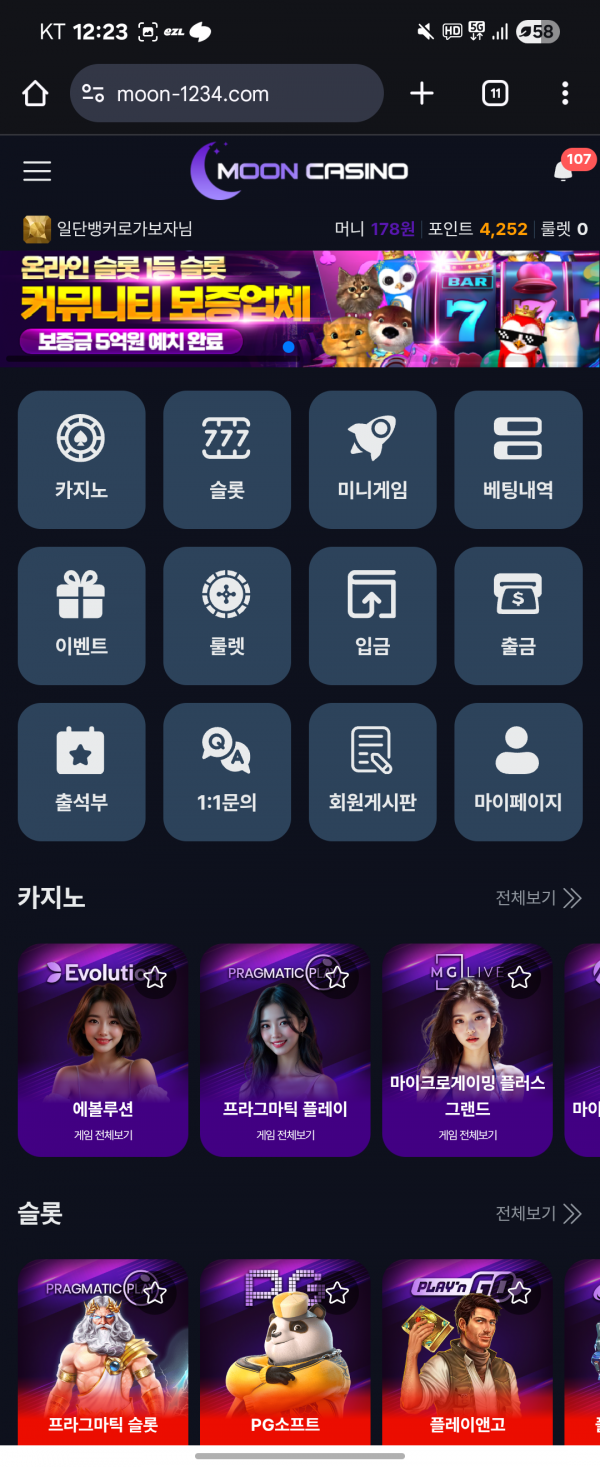Go to 미니게임
Screen dimensions: 600x1467
coord(372,459)
